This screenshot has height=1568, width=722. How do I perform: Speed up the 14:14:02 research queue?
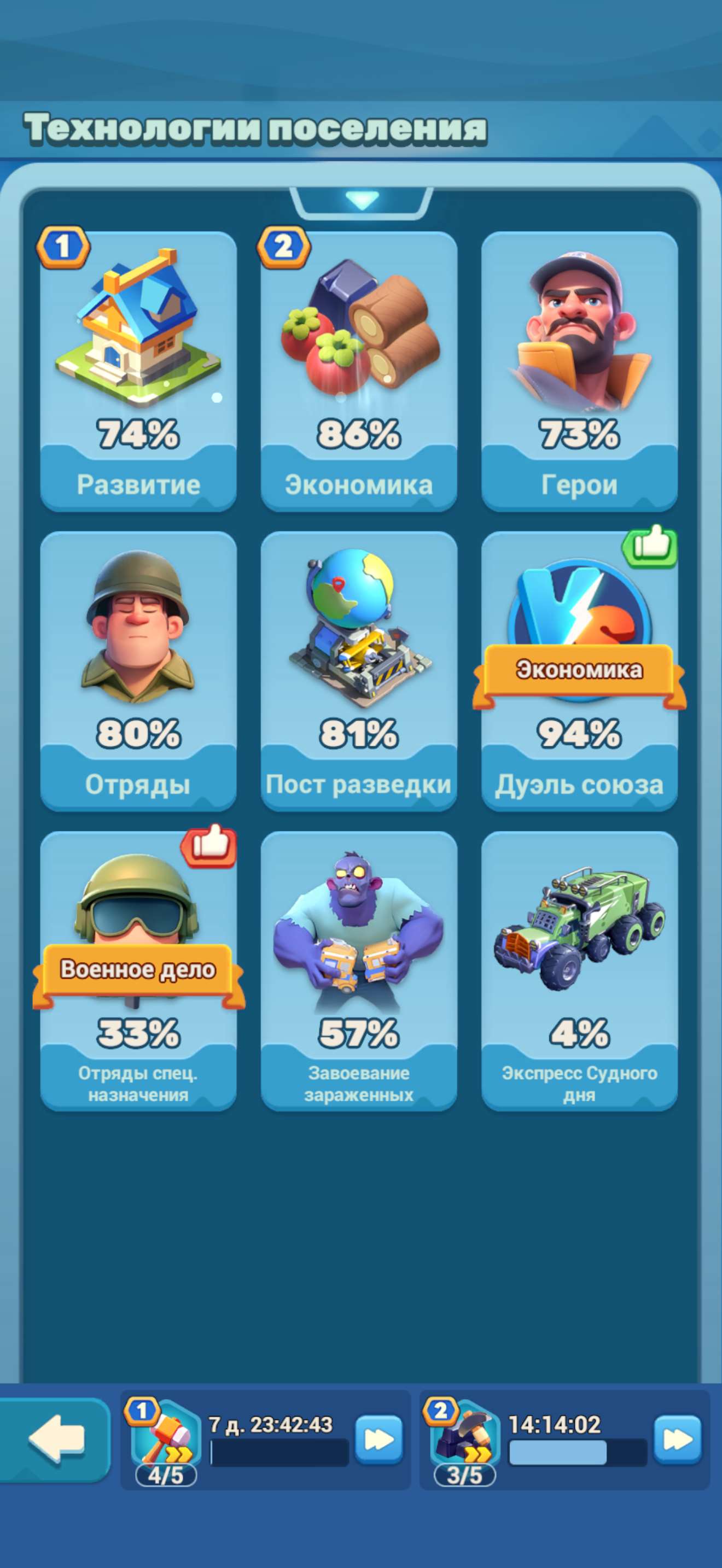(x=678, y=1440)
